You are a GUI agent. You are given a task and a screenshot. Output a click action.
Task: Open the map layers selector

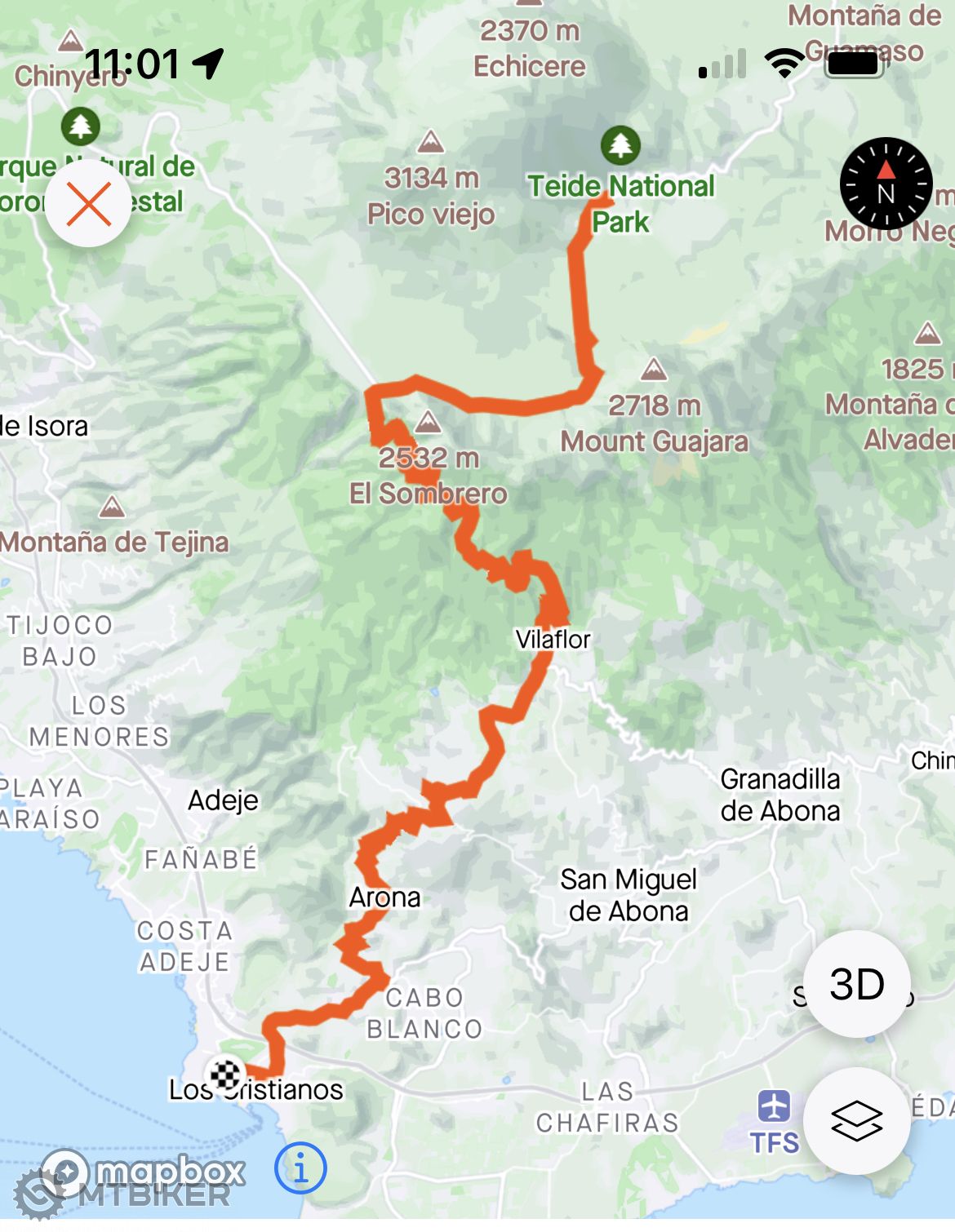point(856,1120)
